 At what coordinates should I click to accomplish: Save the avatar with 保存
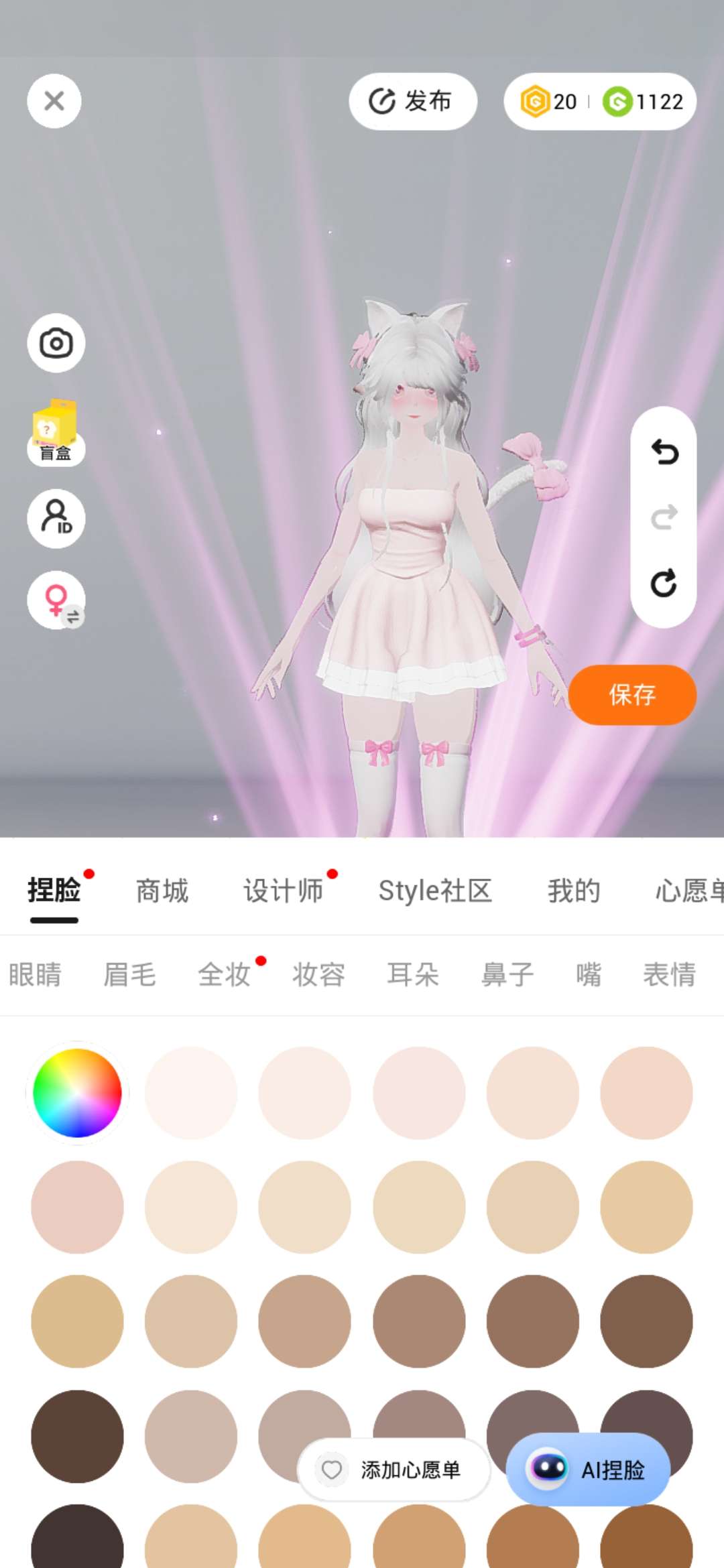[x=633, y=695]
